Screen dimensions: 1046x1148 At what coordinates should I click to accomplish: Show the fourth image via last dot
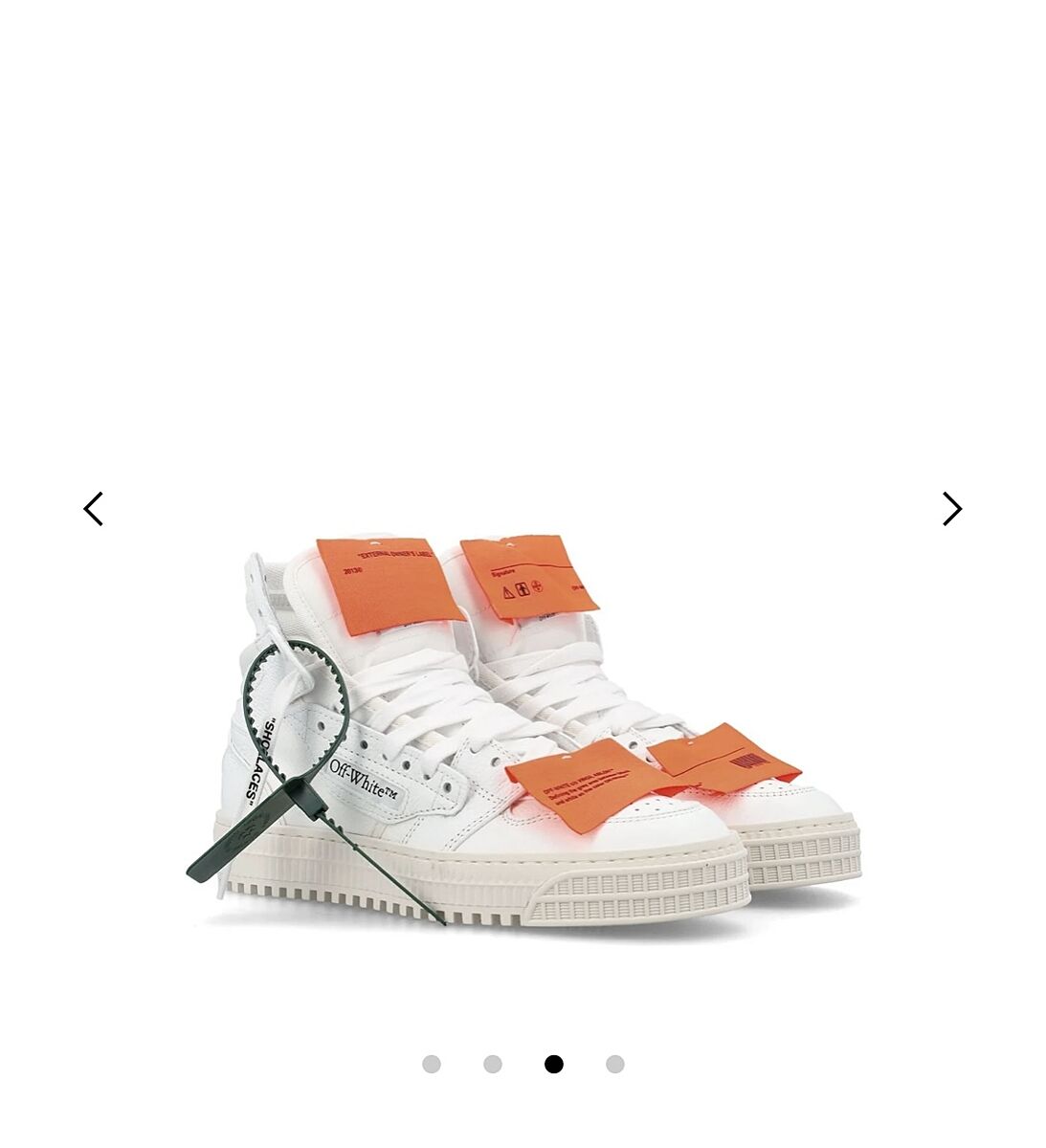[615, 1064]
